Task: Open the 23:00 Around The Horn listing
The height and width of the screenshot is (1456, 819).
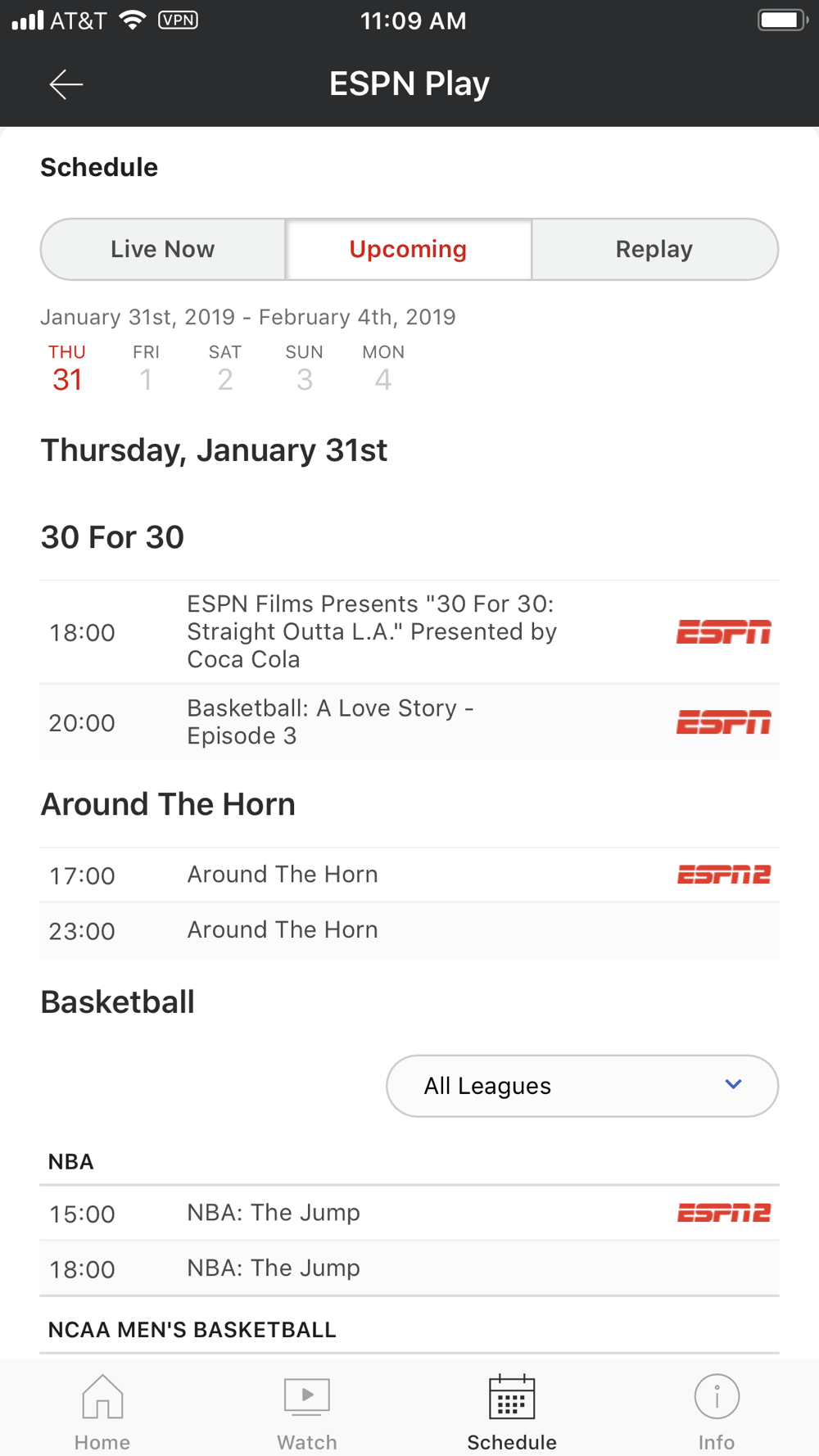Action: [409, 930]
